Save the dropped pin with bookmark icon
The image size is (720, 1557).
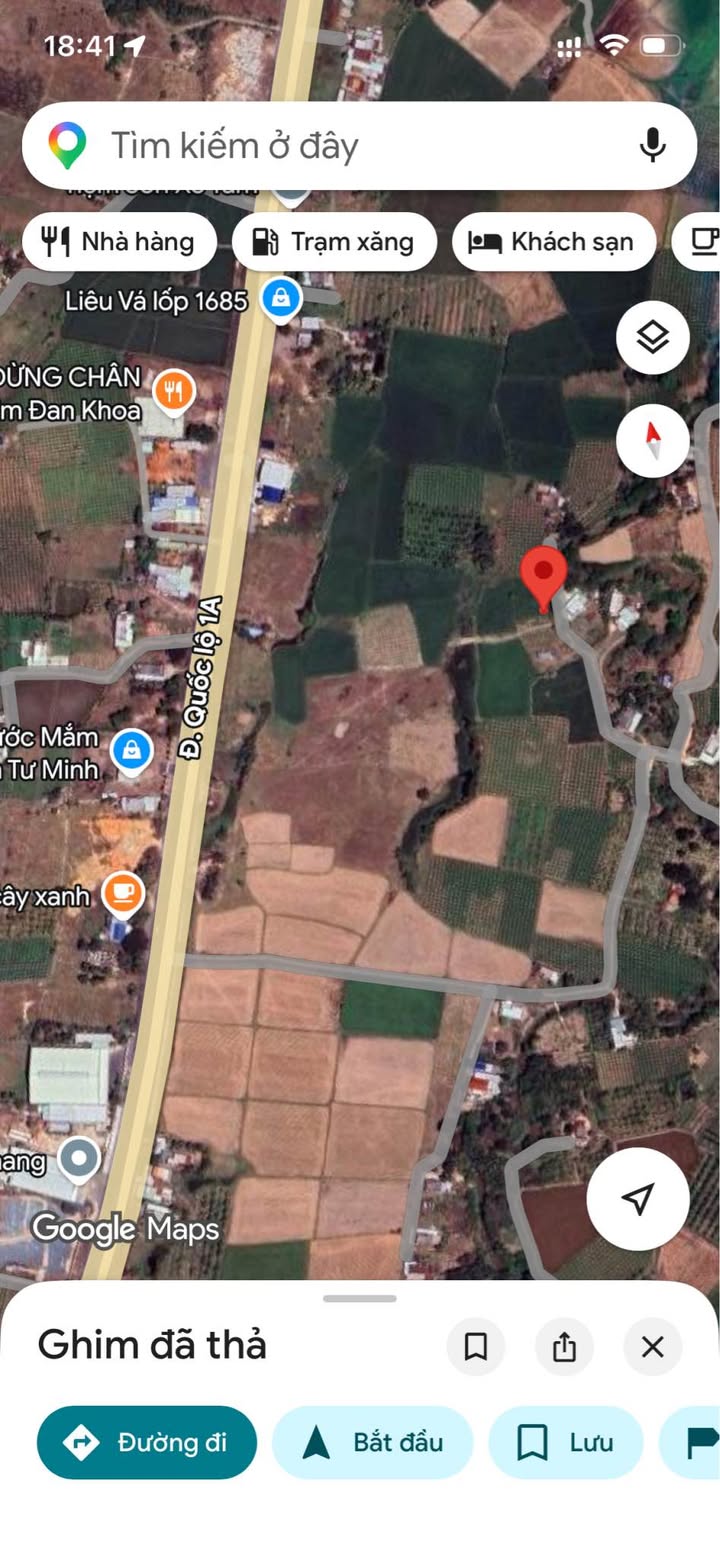point(476,1347)
